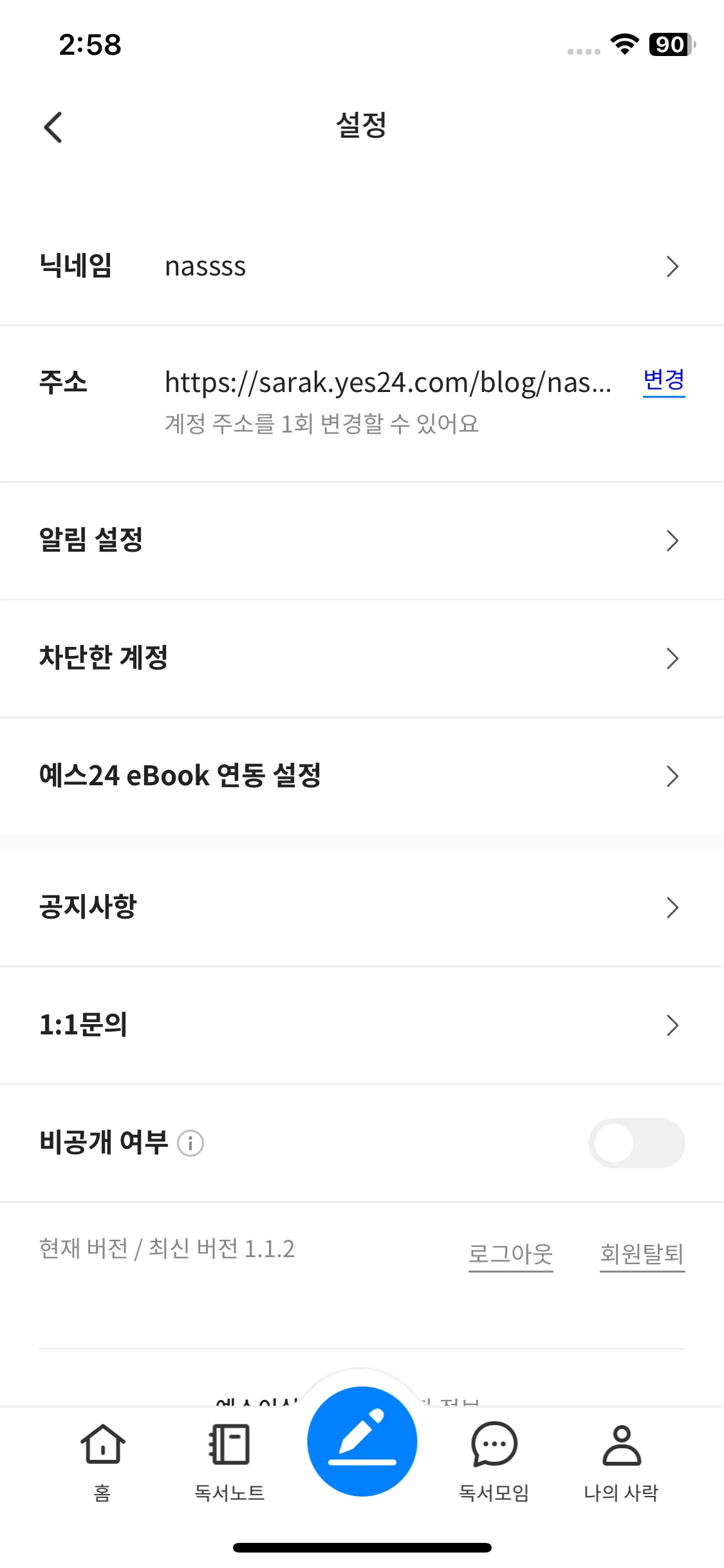Tap the 변경 link next to 주소
The image size is (724, 1568).
click(x=664, y=380)
